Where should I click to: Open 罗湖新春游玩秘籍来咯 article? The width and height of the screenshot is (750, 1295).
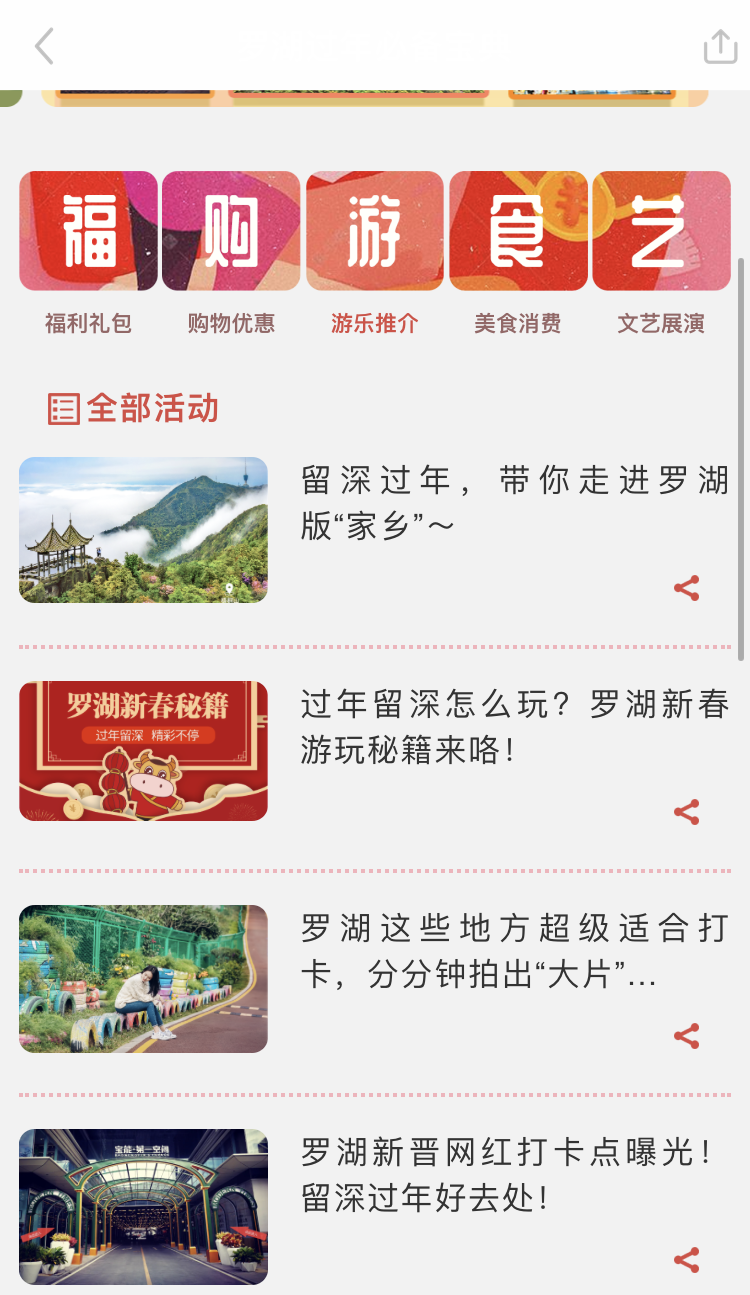[514, 727]
